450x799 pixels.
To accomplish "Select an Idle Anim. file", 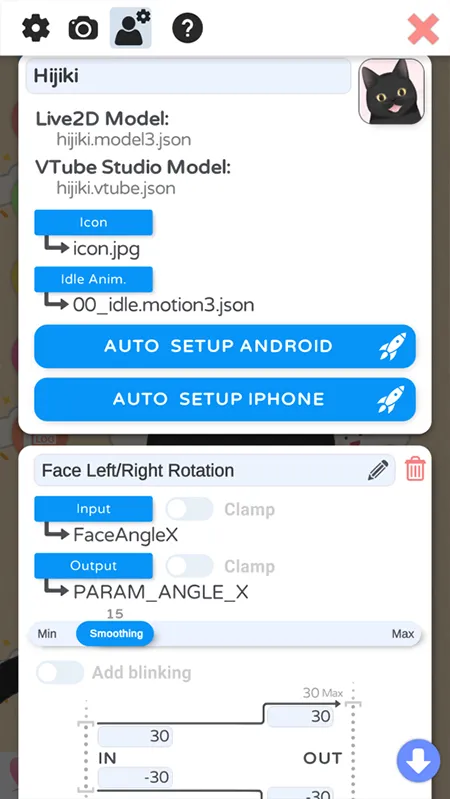I will click(93, 279).
